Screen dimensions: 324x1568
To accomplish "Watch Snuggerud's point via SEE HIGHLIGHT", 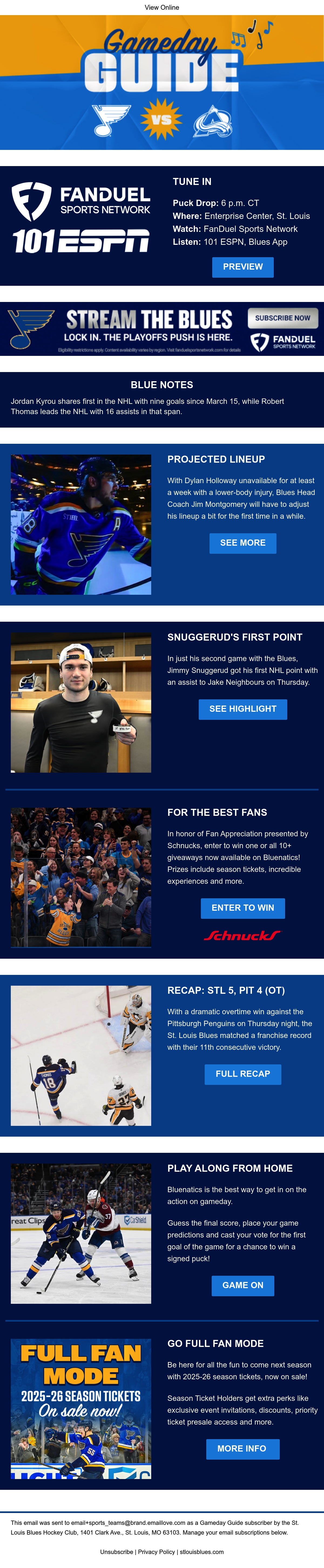I will coord(243,709).
